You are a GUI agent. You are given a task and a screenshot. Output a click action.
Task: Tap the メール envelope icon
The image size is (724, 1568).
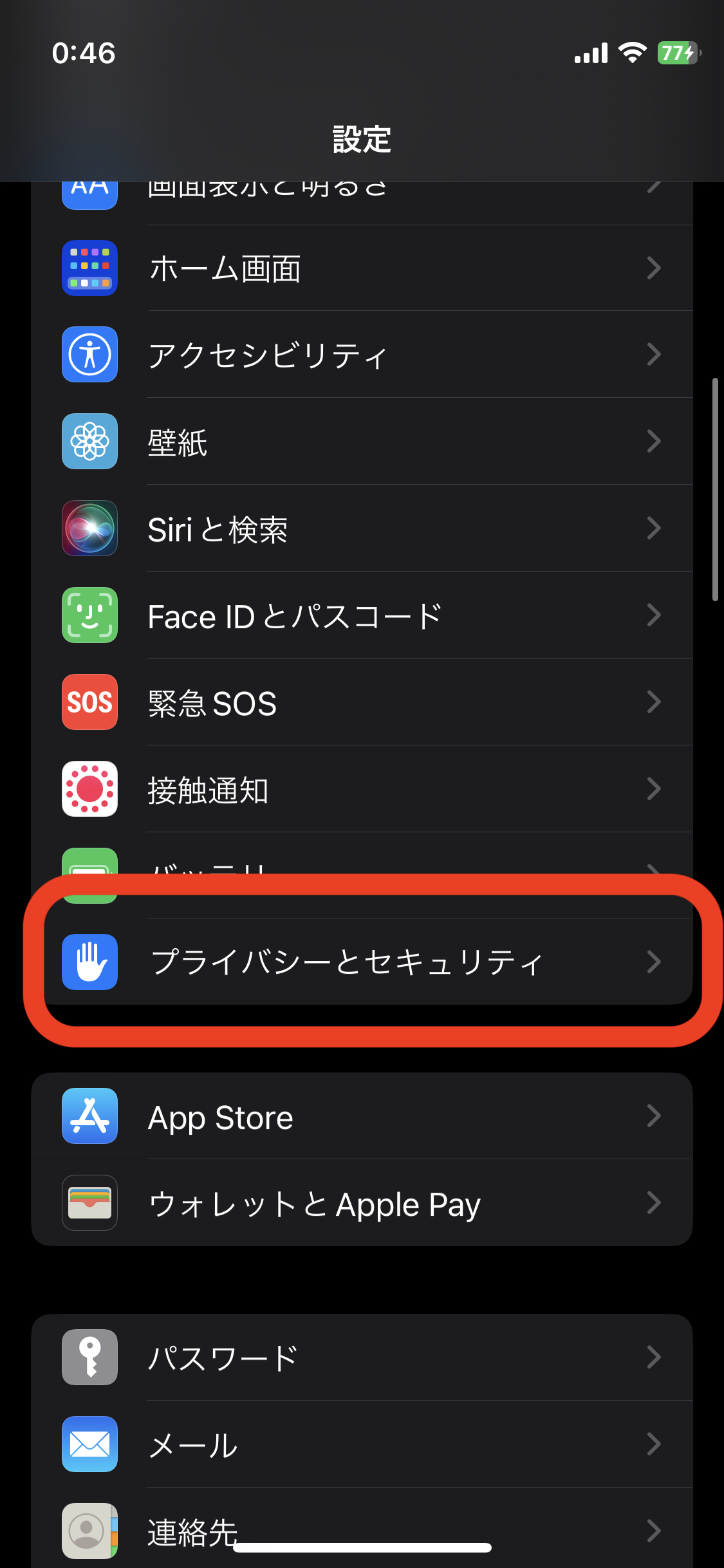(x=89, y=1444)
